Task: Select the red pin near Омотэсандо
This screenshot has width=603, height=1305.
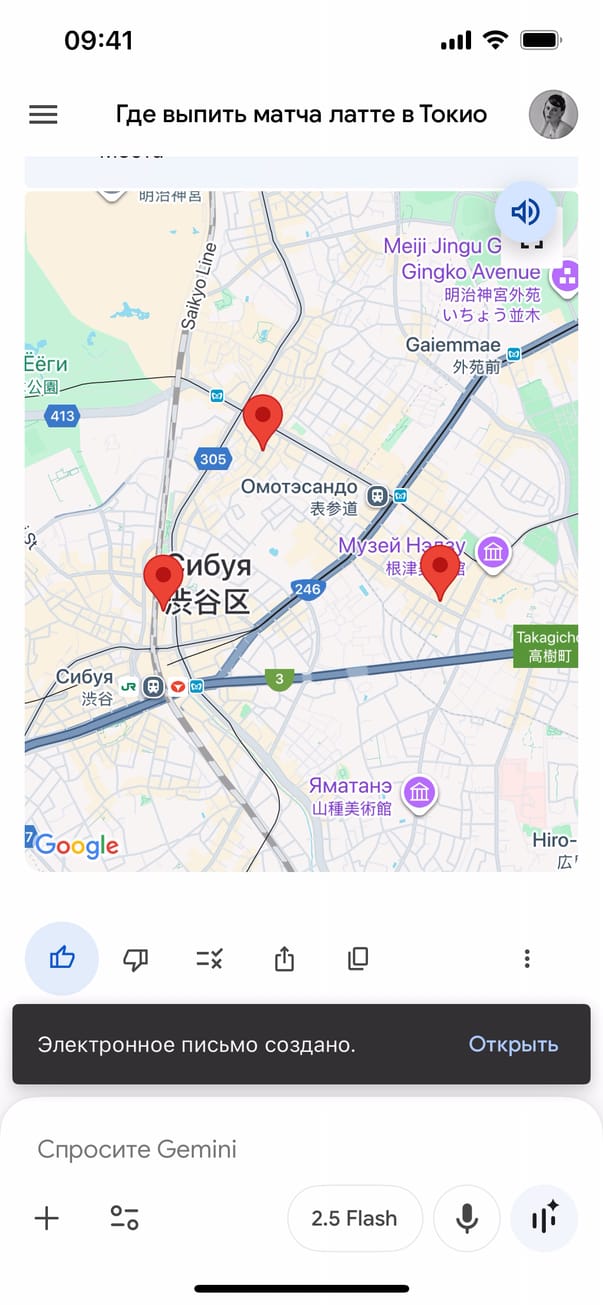Action: [263, 420]
